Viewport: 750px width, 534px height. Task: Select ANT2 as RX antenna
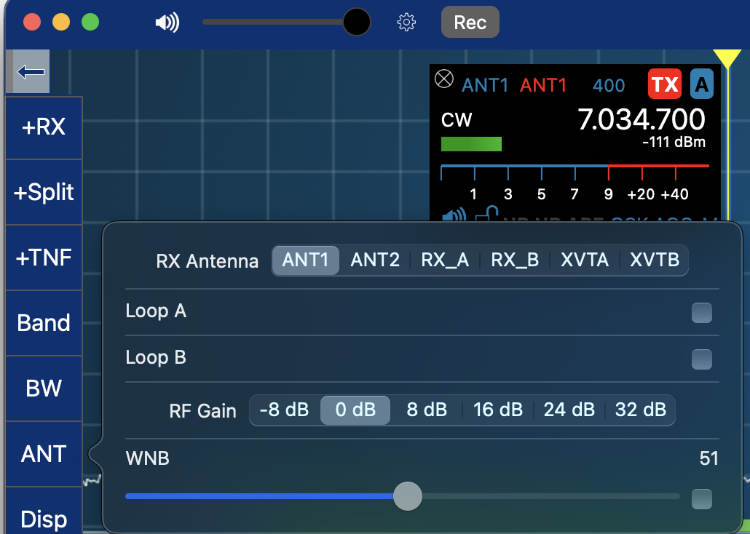[375, 260]
